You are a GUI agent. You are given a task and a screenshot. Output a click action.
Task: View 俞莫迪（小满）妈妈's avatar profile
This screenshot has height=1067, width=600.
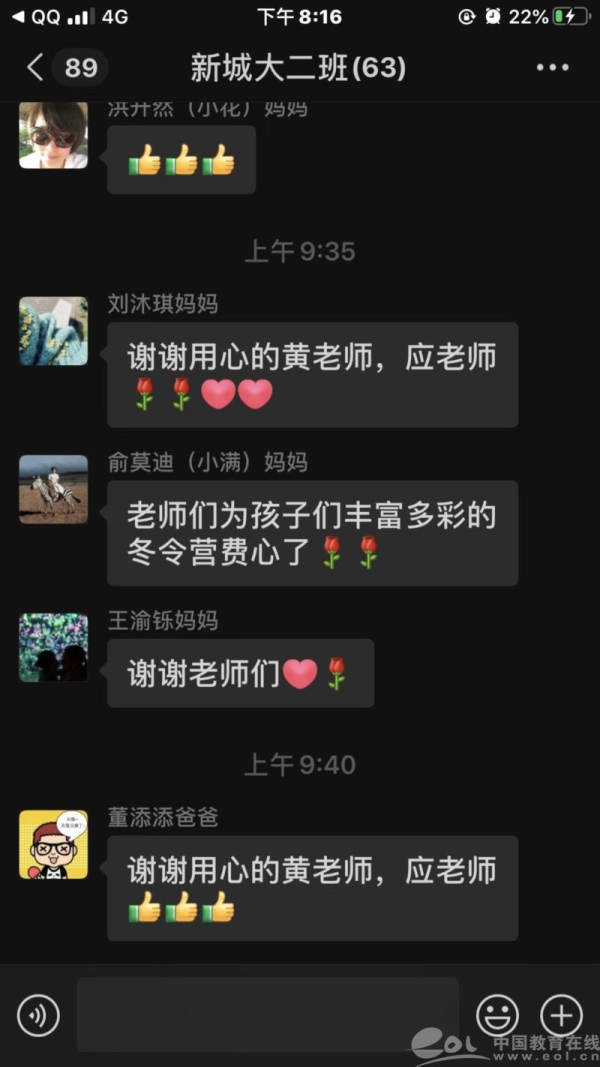[x=53, y=490]
